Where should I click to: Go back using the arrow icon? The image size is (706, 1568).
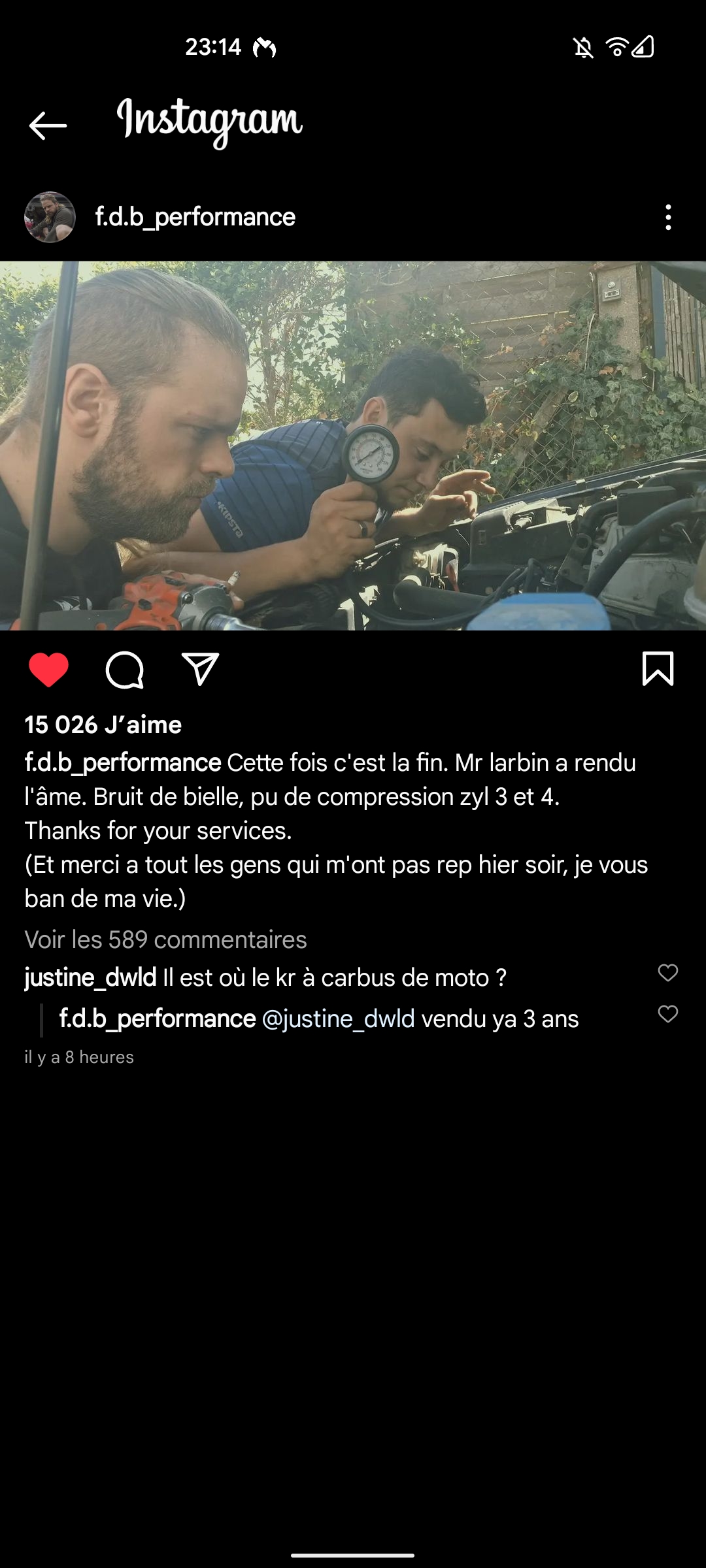pyautogui.click(x=48, y=125)
